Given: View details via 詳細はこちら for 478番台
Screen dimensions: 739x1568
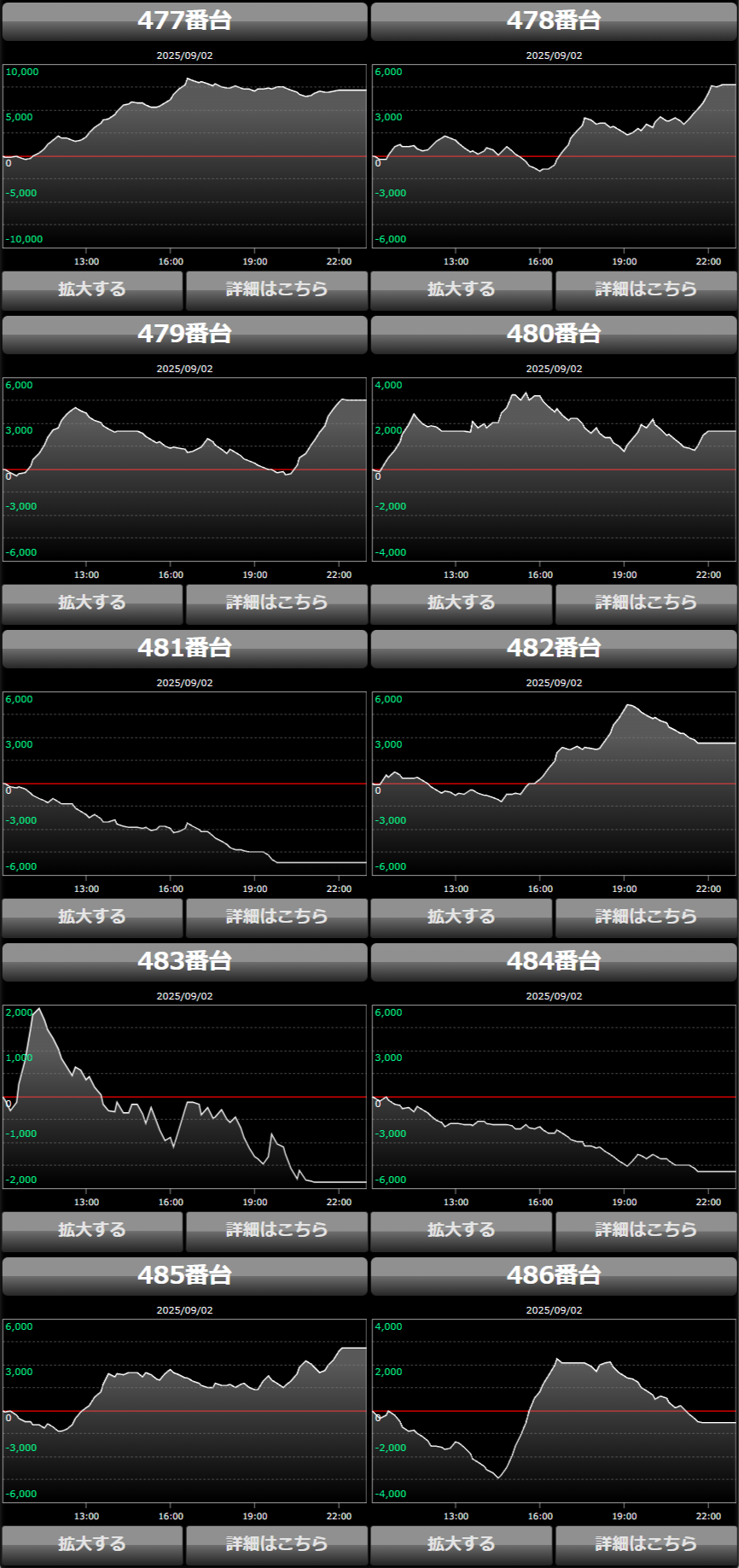Looking at the screenshot, I should point(646,289).
